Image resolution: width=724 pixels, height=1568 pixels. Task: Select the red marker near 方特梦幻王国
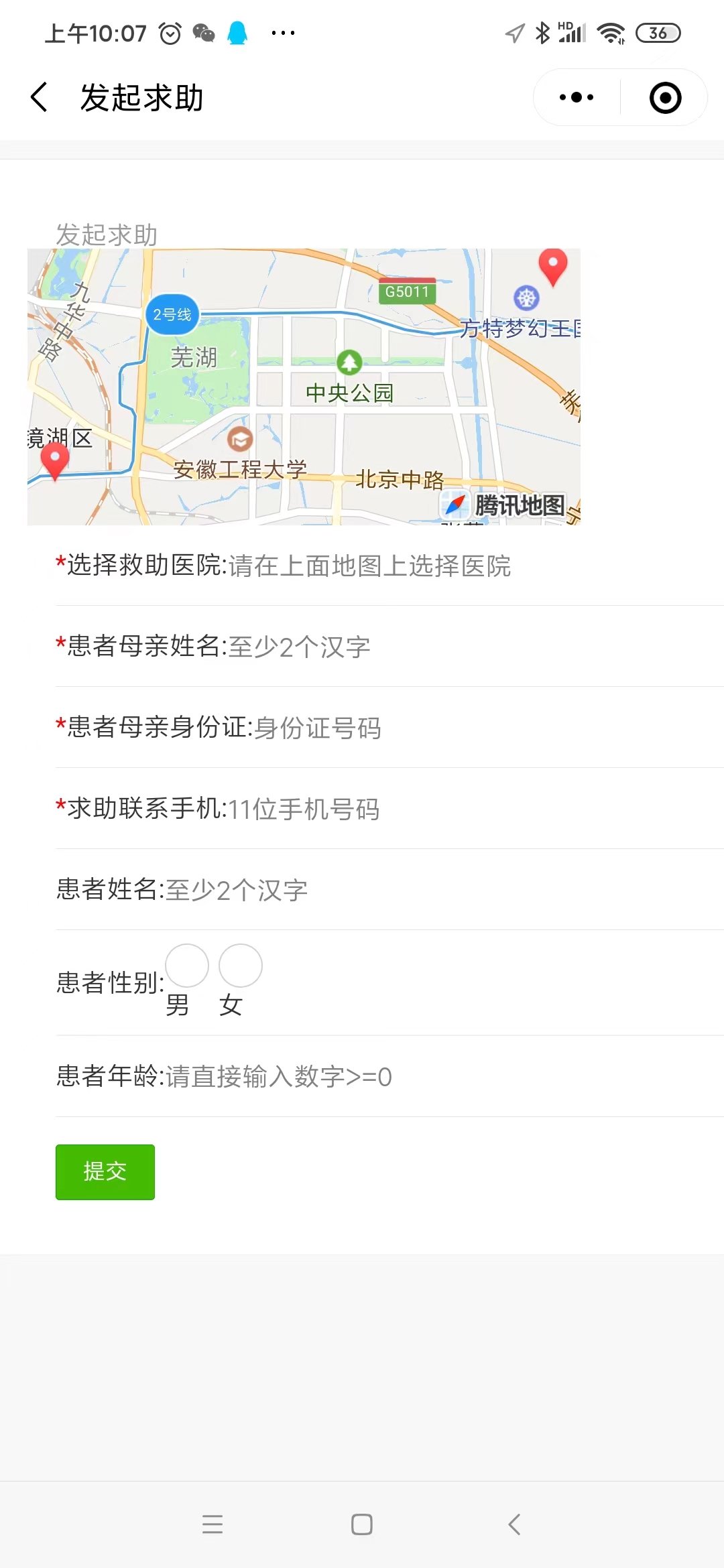[x=553, y=267]
